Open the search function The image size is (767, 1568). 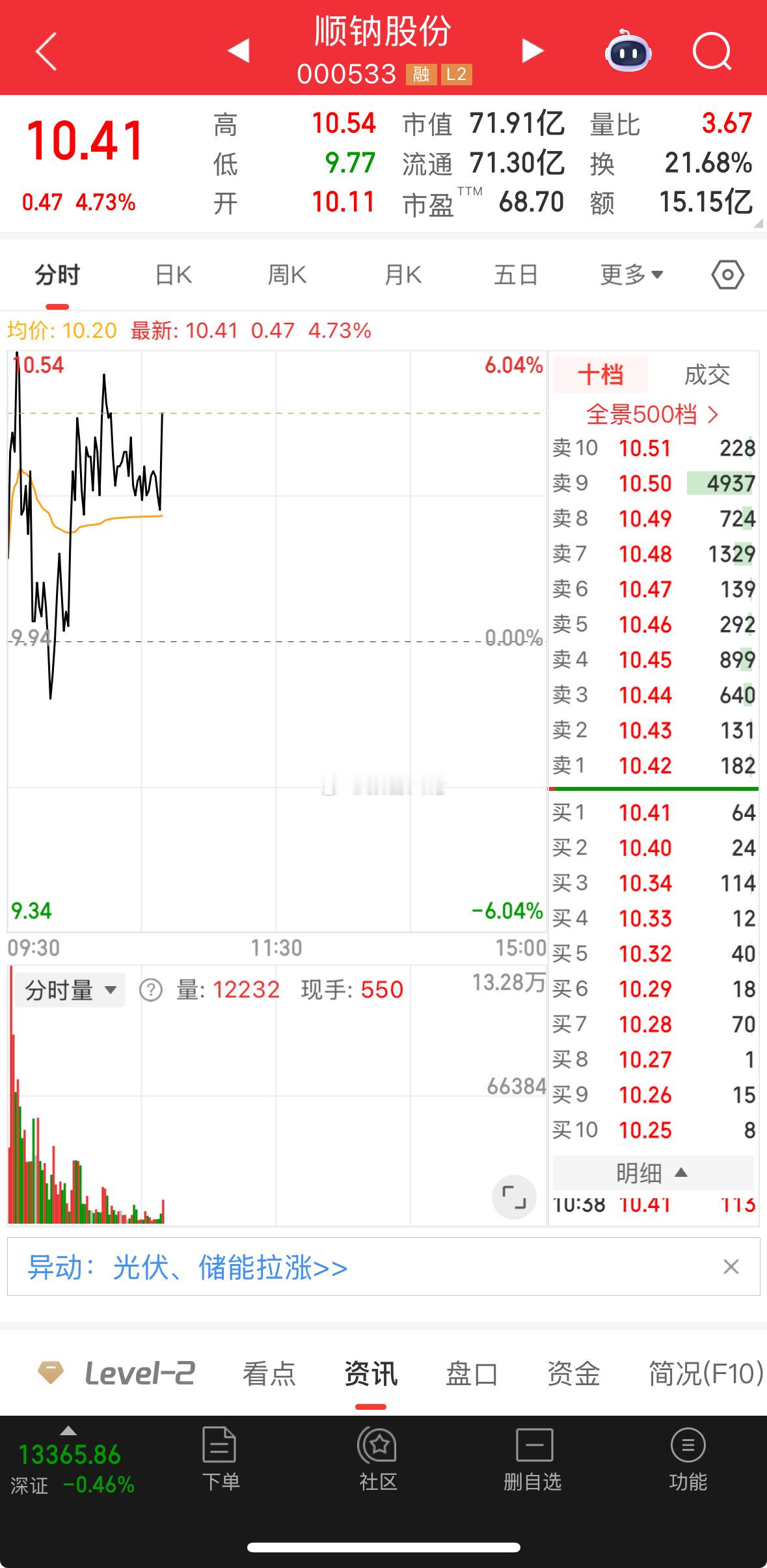712,52
